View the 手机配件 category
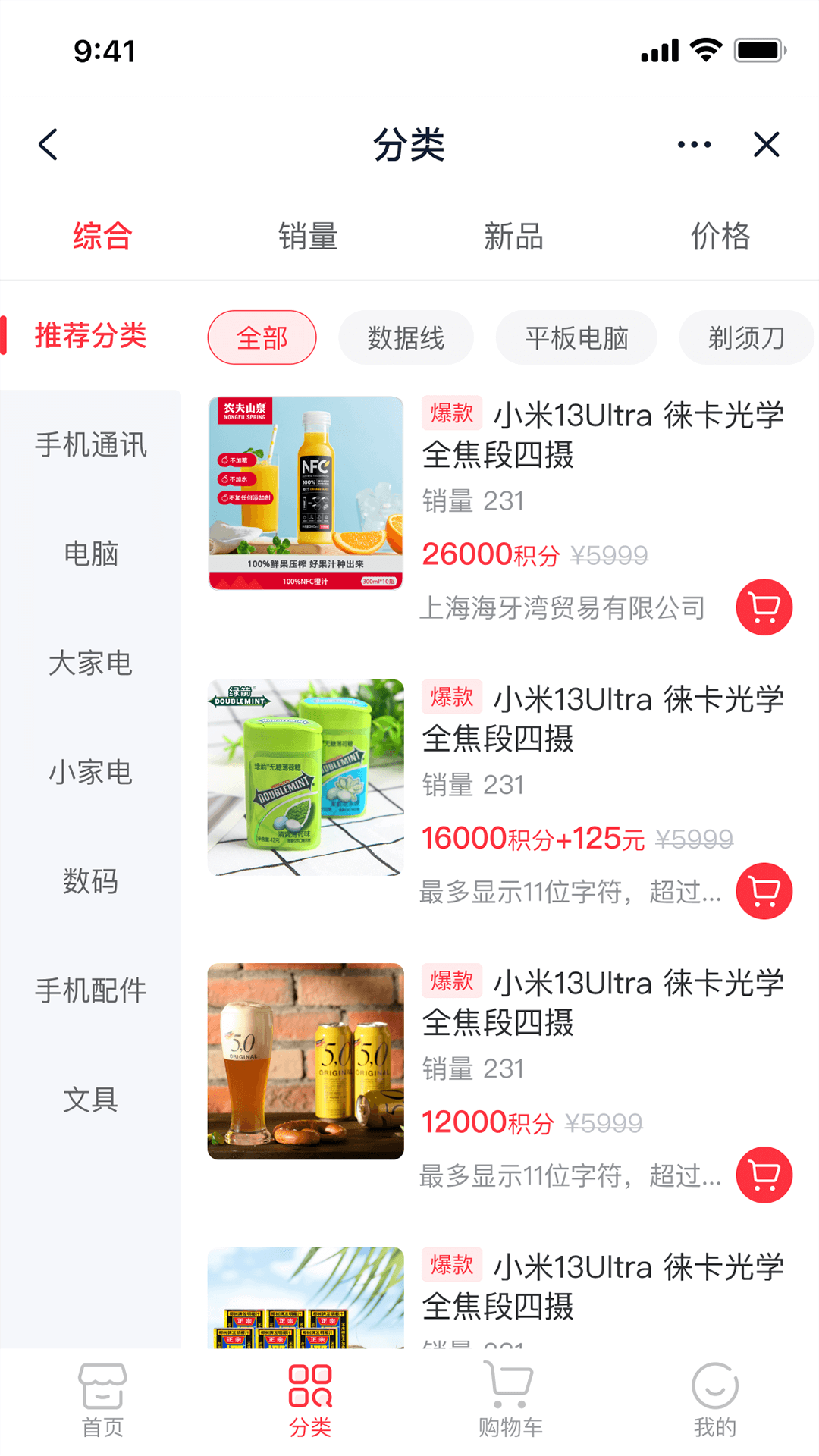 coord(90,991)
